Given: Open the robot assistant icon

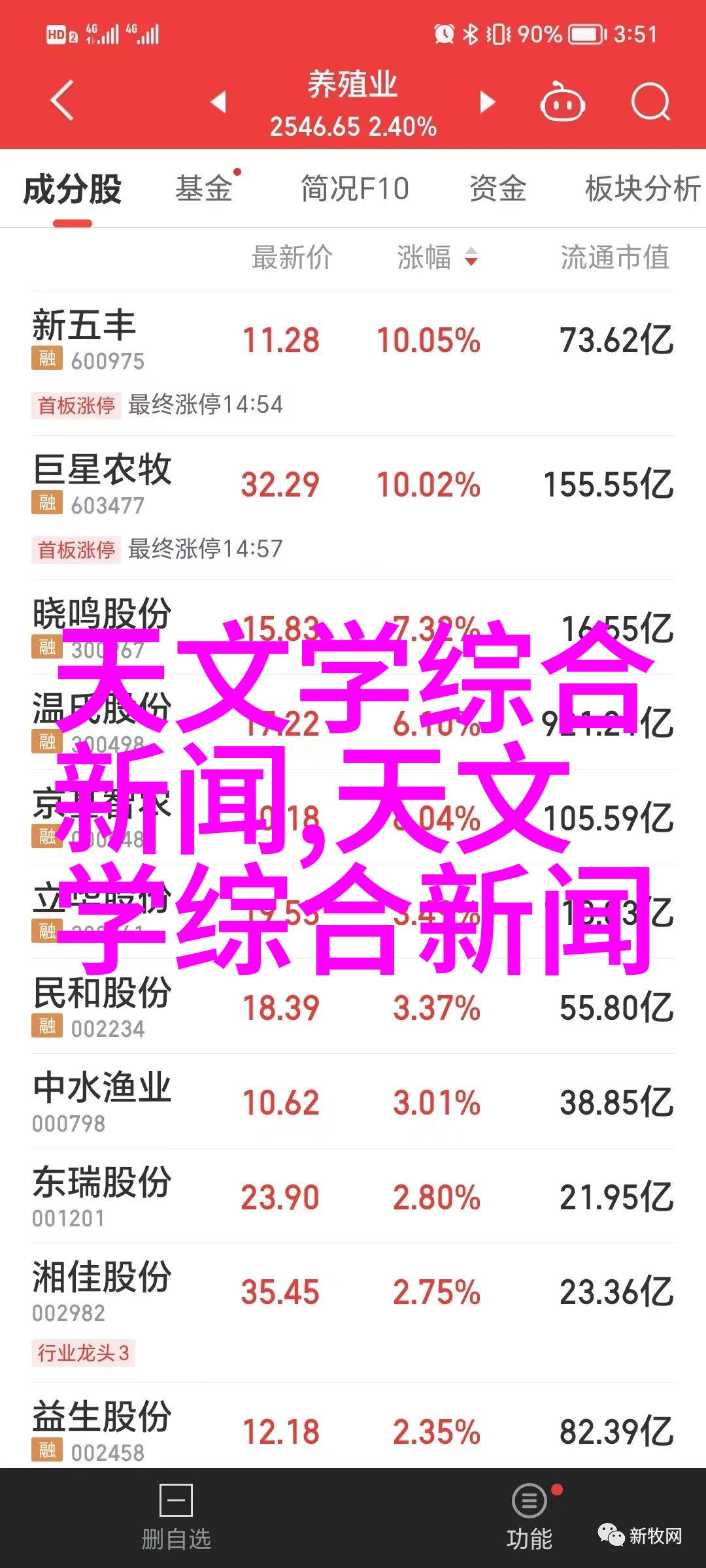Looking at the screenshot, I should coord(562,101).
